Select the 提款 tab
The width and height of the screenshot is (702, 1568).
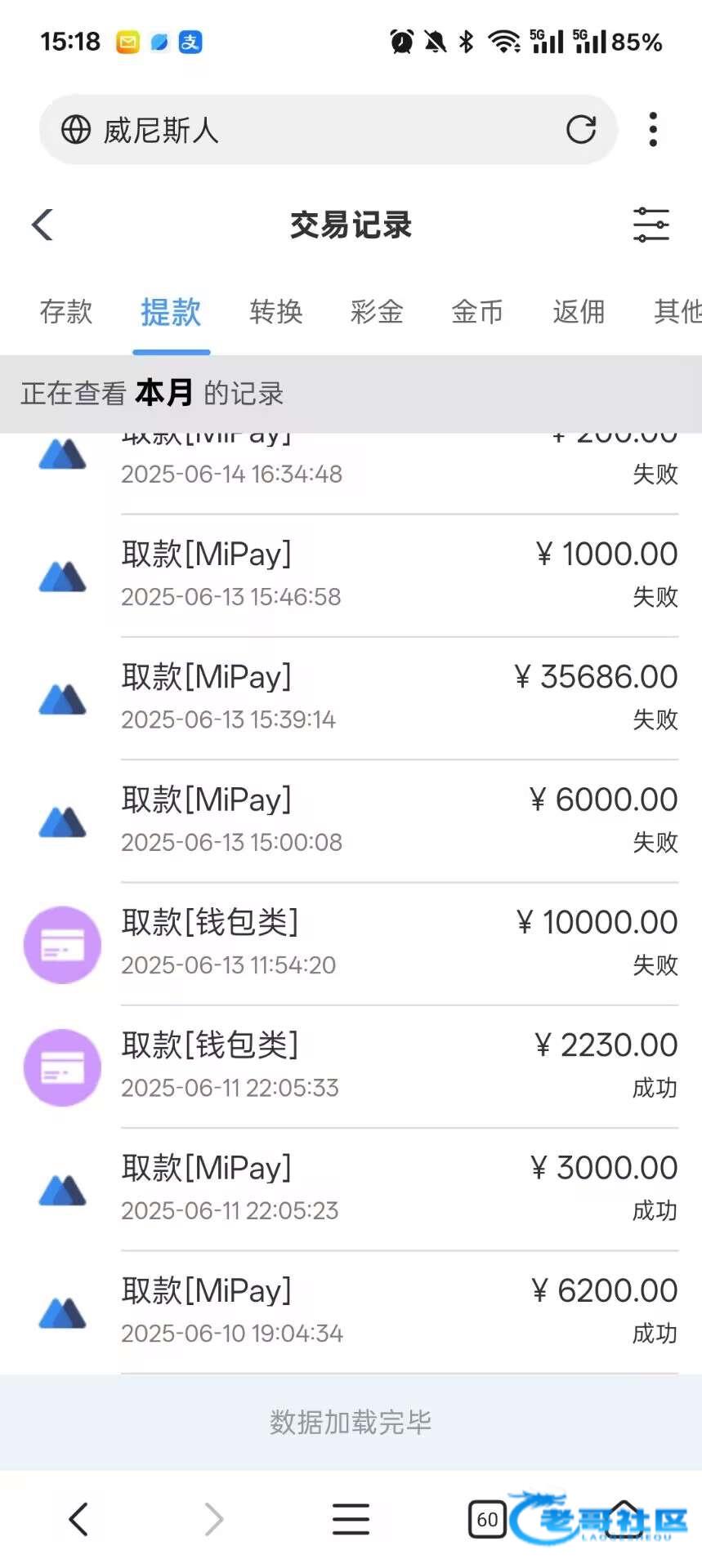171,312
